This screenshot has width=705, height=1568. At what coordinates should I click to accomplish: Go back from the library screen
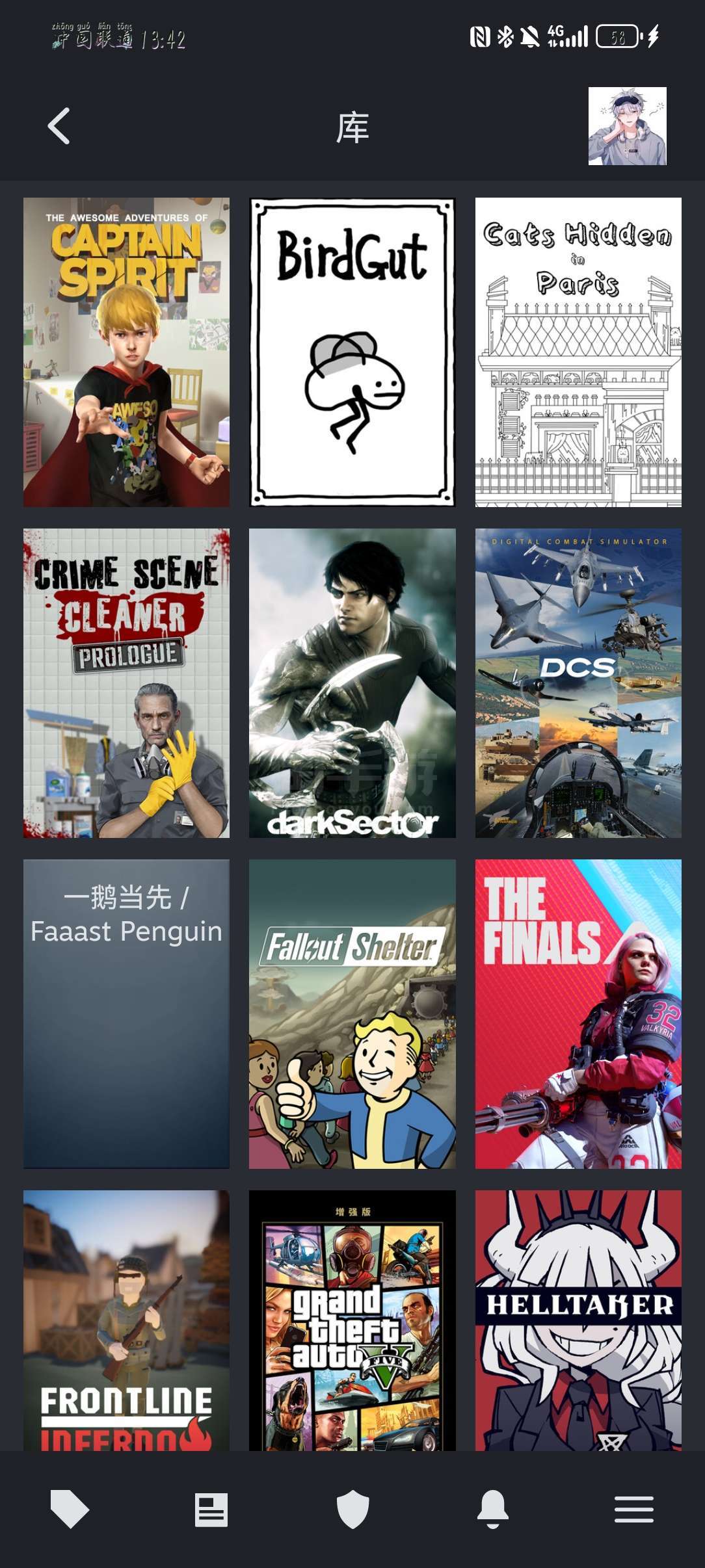59,126
